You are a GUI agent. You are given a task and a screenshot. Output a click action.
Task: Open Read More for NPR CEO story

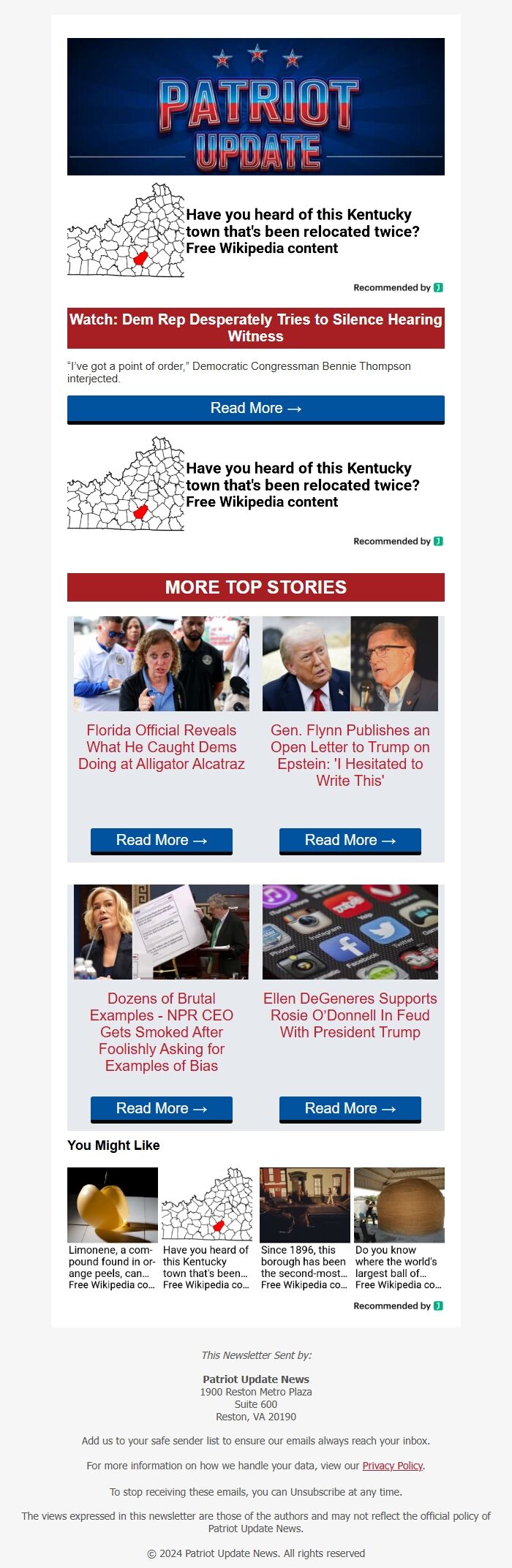point(161,1109)
